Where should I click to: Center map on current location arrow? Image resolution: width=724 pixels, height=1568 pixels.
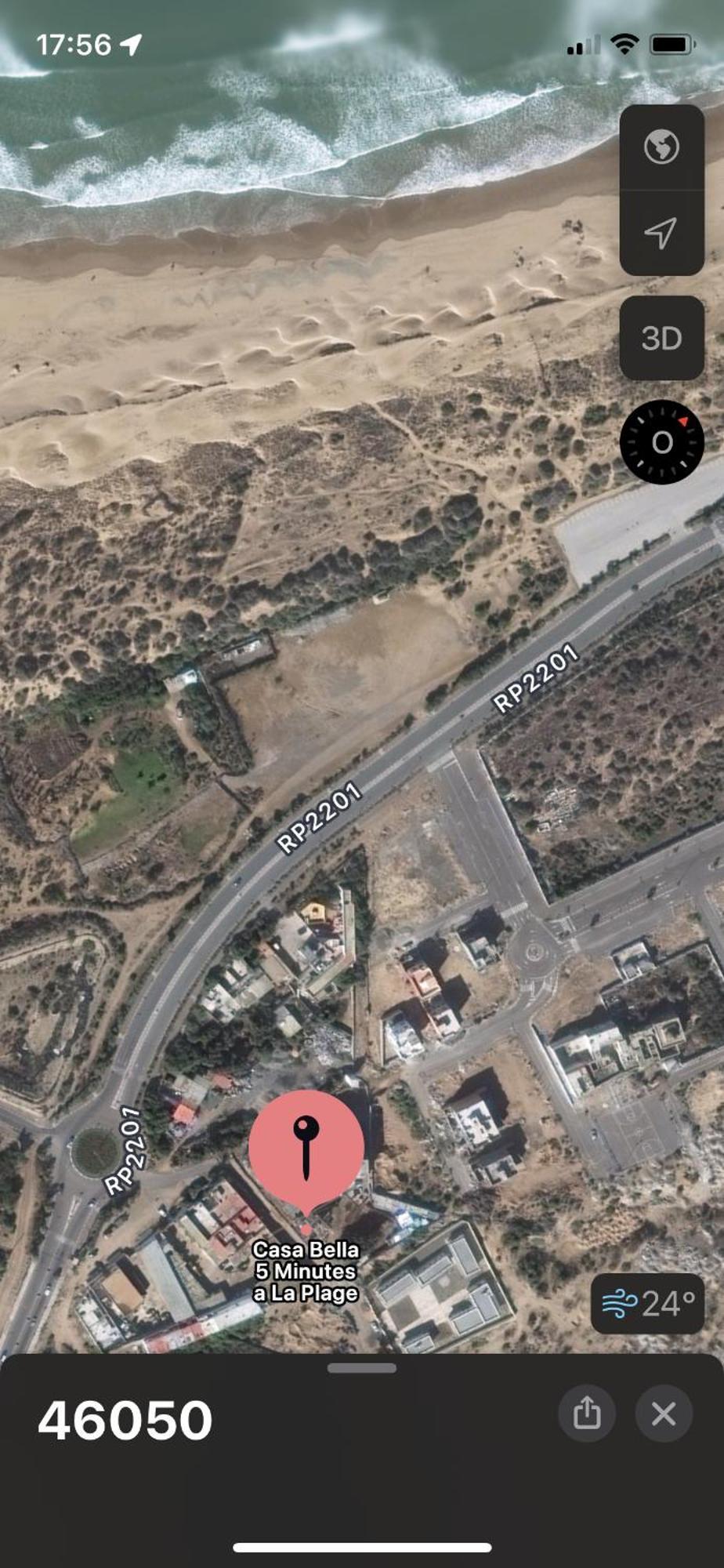point(661,233)
